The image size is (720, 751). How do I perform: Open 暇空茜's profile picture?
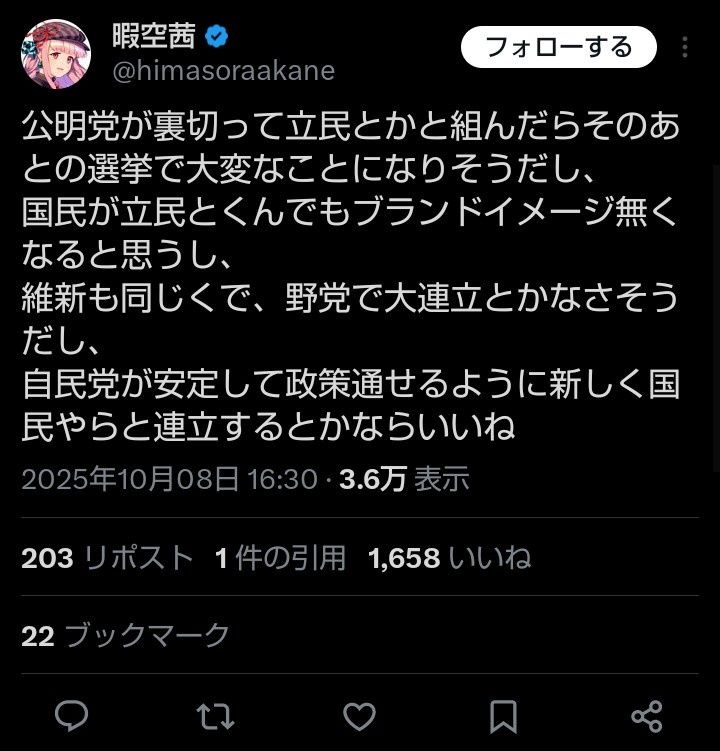(x=57, y=54)
